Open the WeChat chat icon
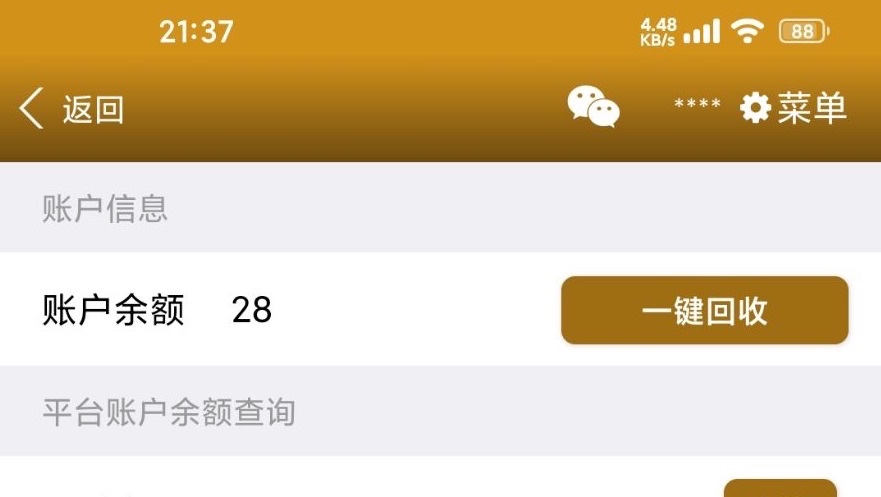Screen dimensions: 881x497 pyautogui.click(x=593, y=107)
